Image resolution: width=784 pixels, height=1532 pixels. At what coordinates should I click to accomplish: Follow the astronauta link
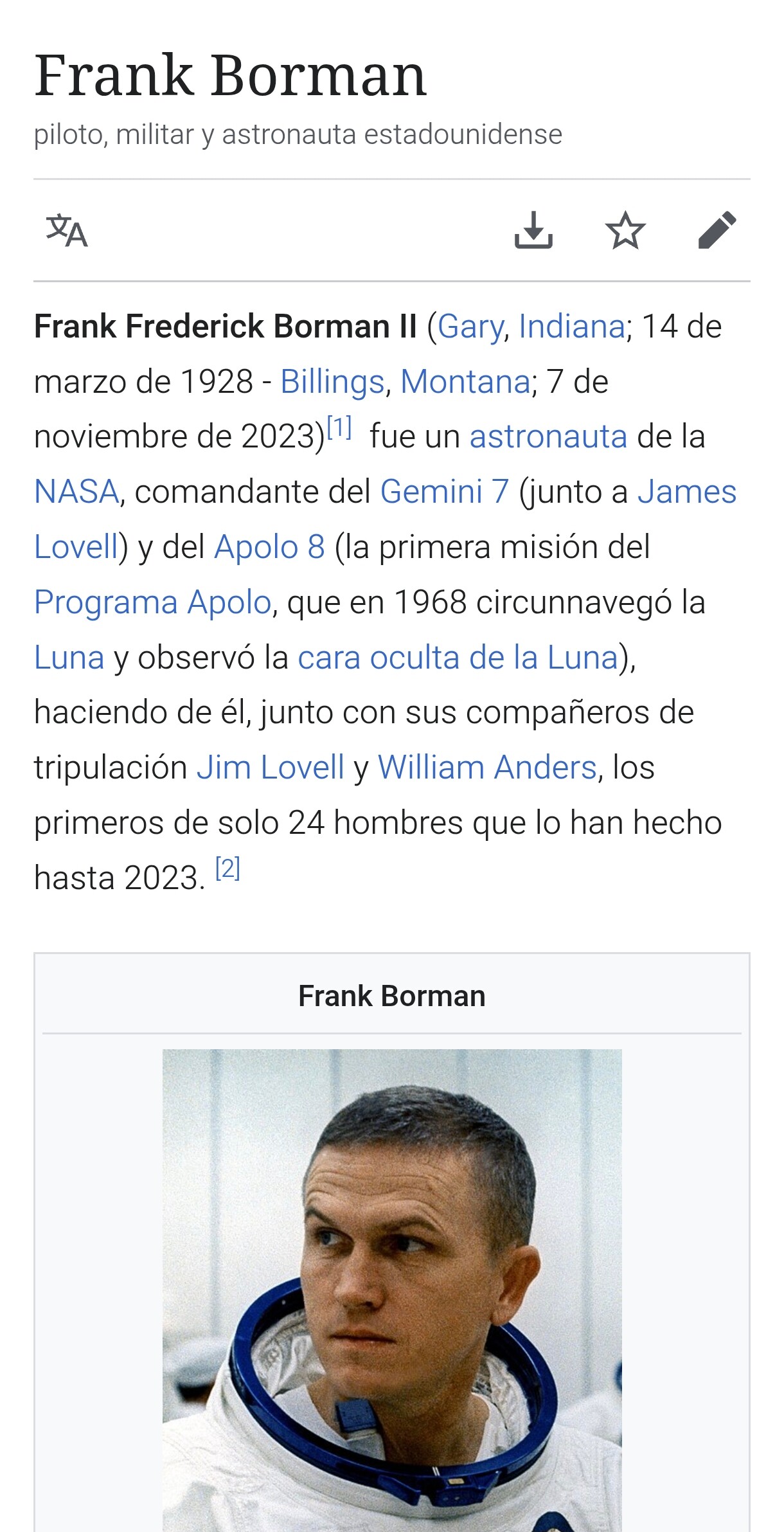click(548, 437)
